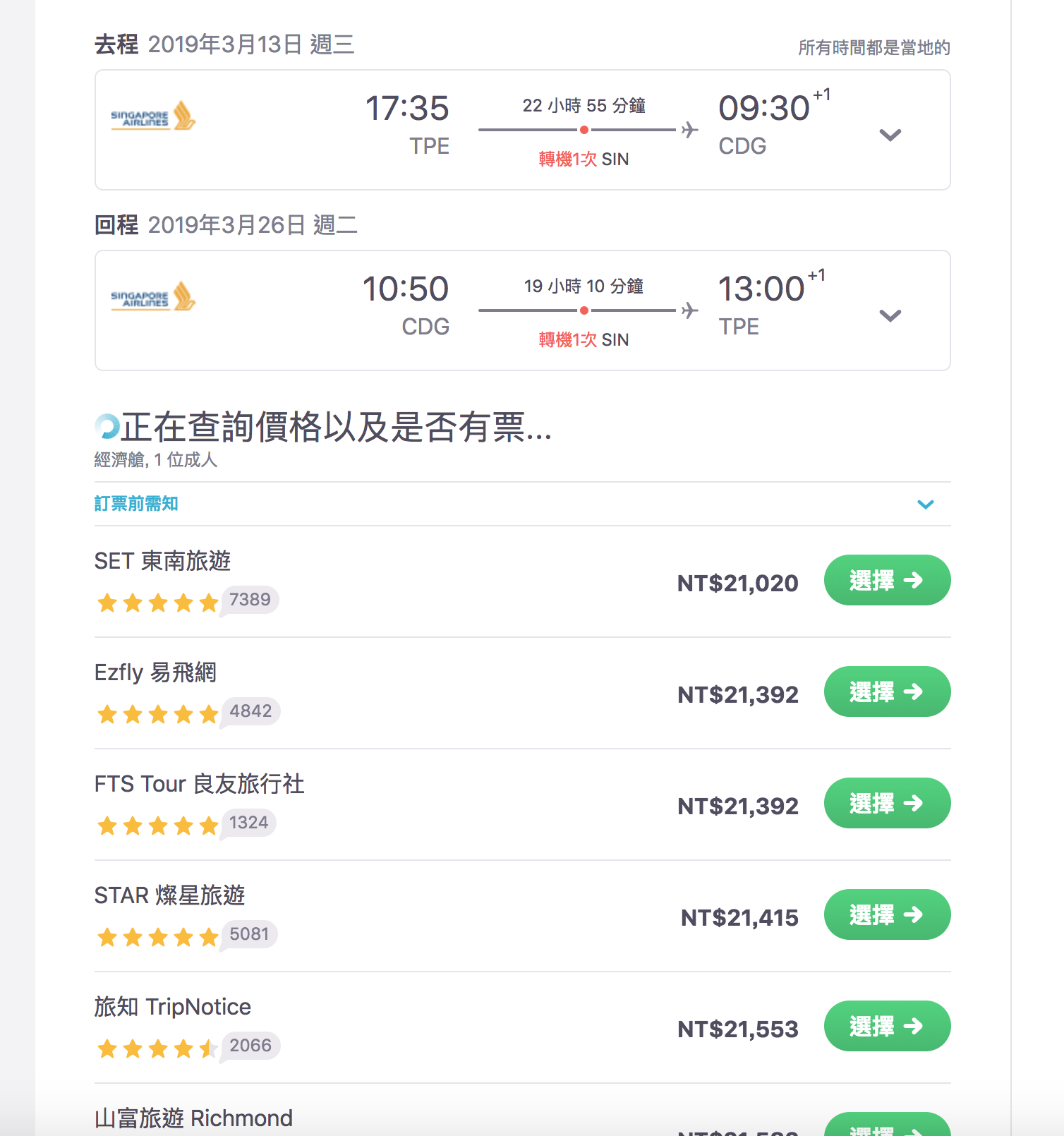Select the STAR 燦星旅遊 offer
The height and width of the screenshot is (1136, 1064).
887,914
